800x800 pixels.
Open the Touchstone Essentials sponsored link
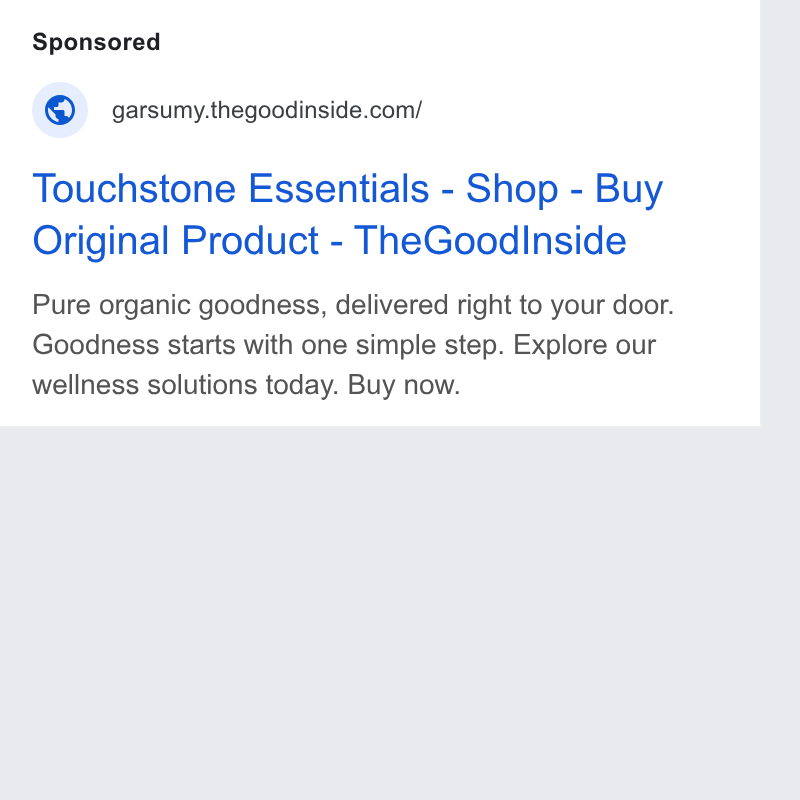click(347, 214)
